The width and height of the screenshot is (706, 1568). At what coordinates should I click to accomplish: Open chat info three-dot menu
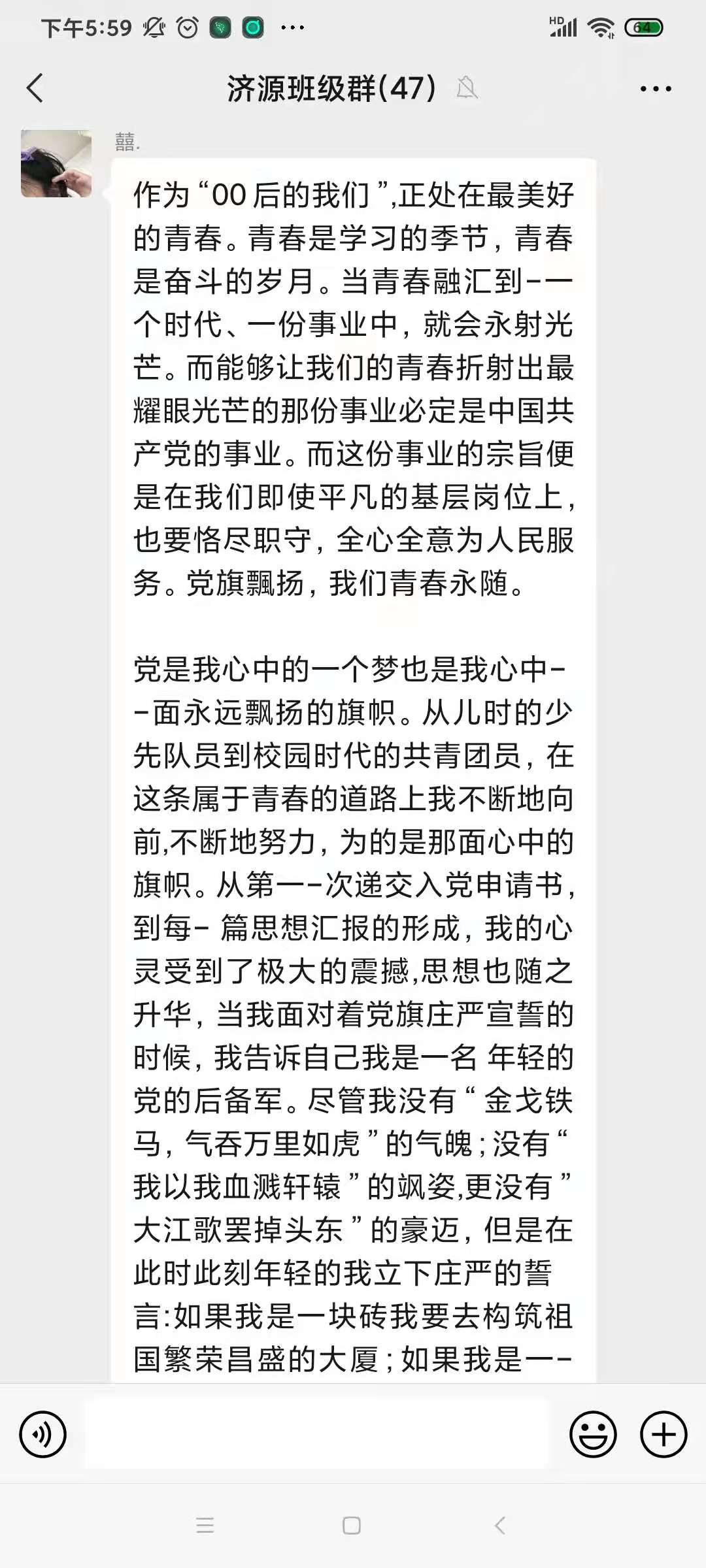[x=656, y=89]
